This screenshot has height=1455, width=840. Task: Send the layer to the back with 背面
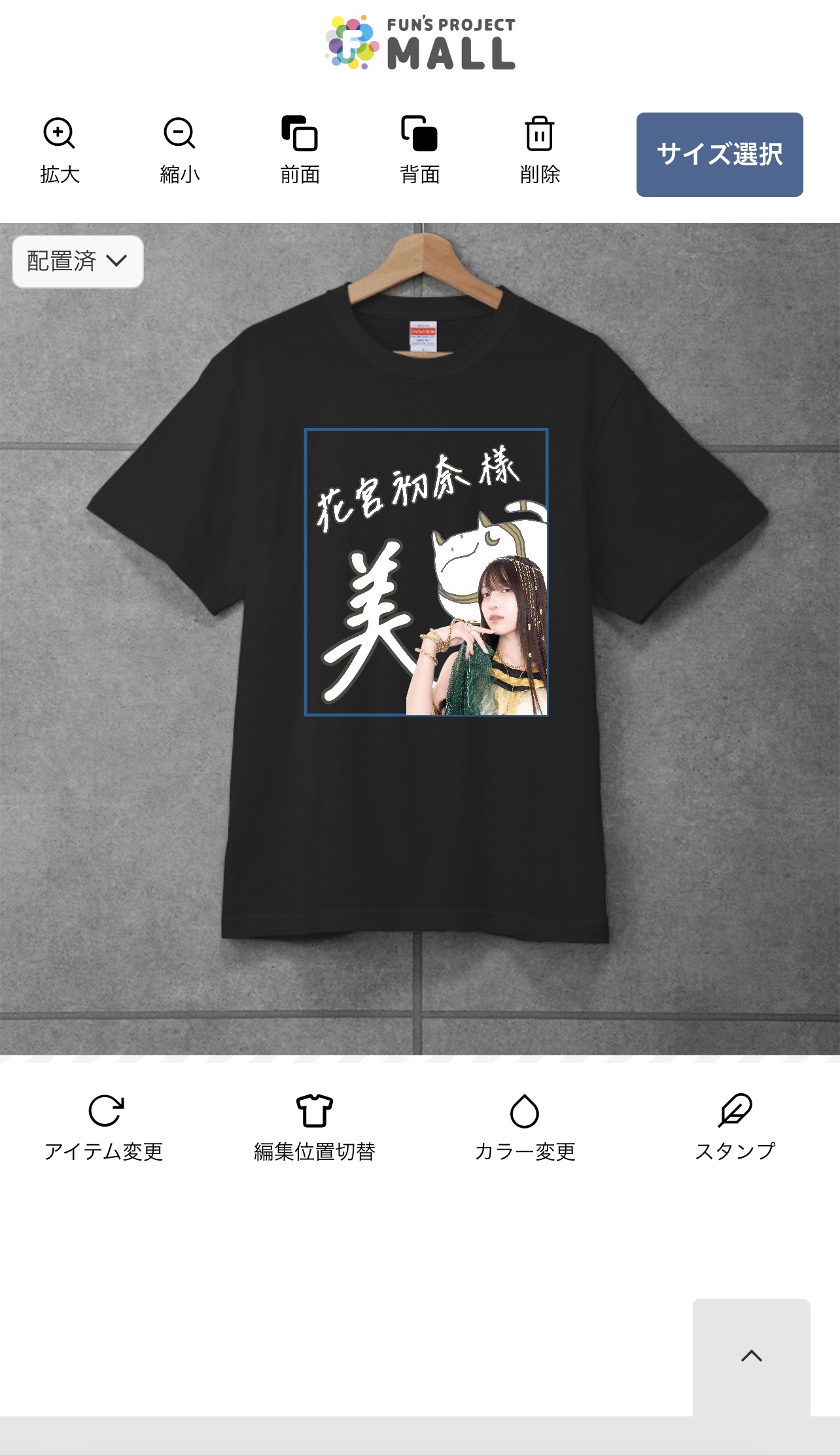(x=419, y=151)
